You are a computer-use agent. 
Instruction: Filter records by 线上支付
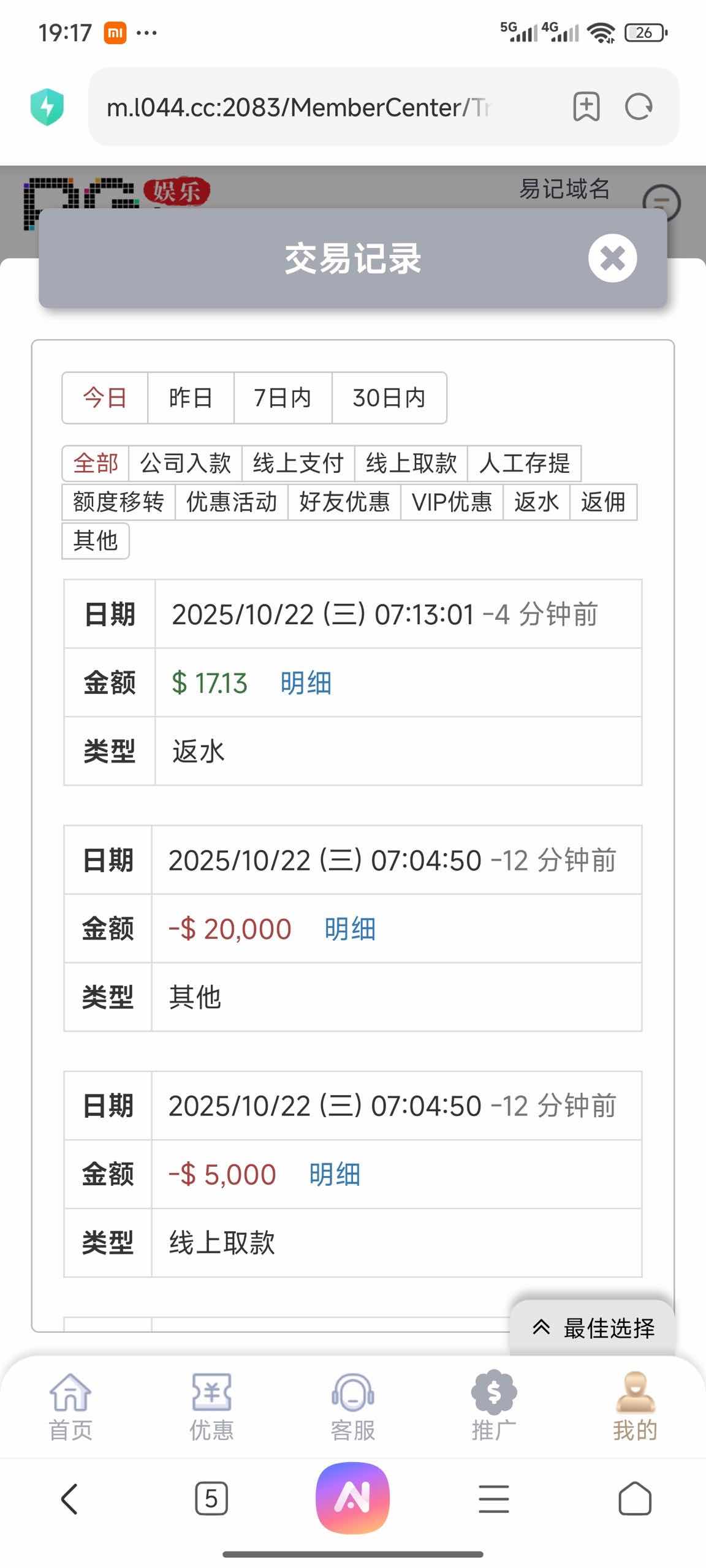point(298,463)
